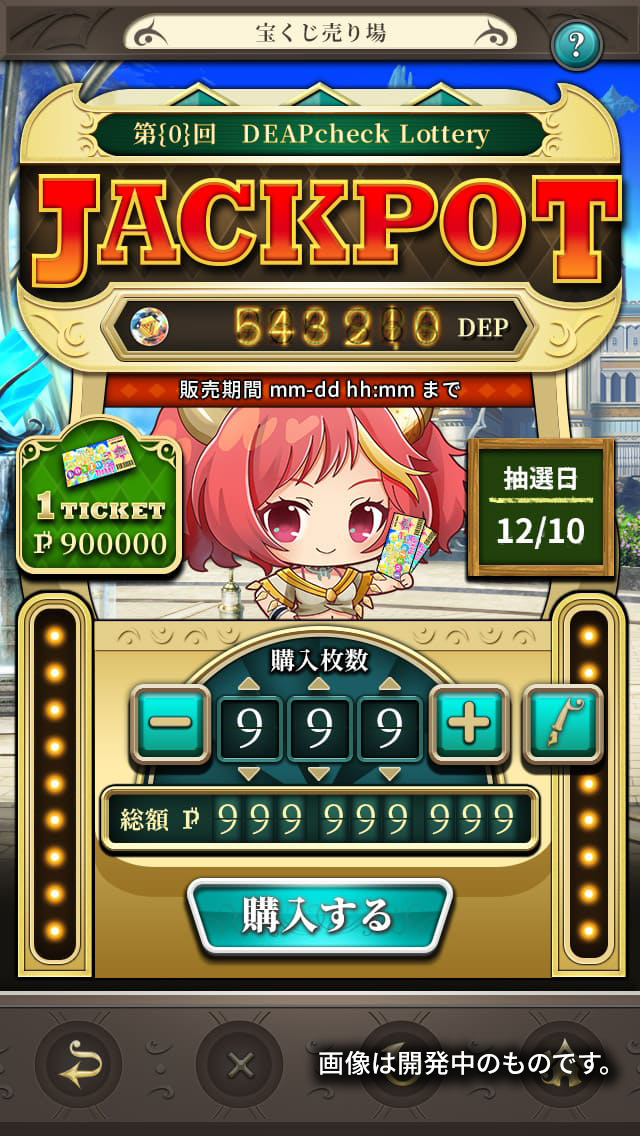Tap down arrow below the ones digit
The image size is (640, 1136).
point(389,774)
